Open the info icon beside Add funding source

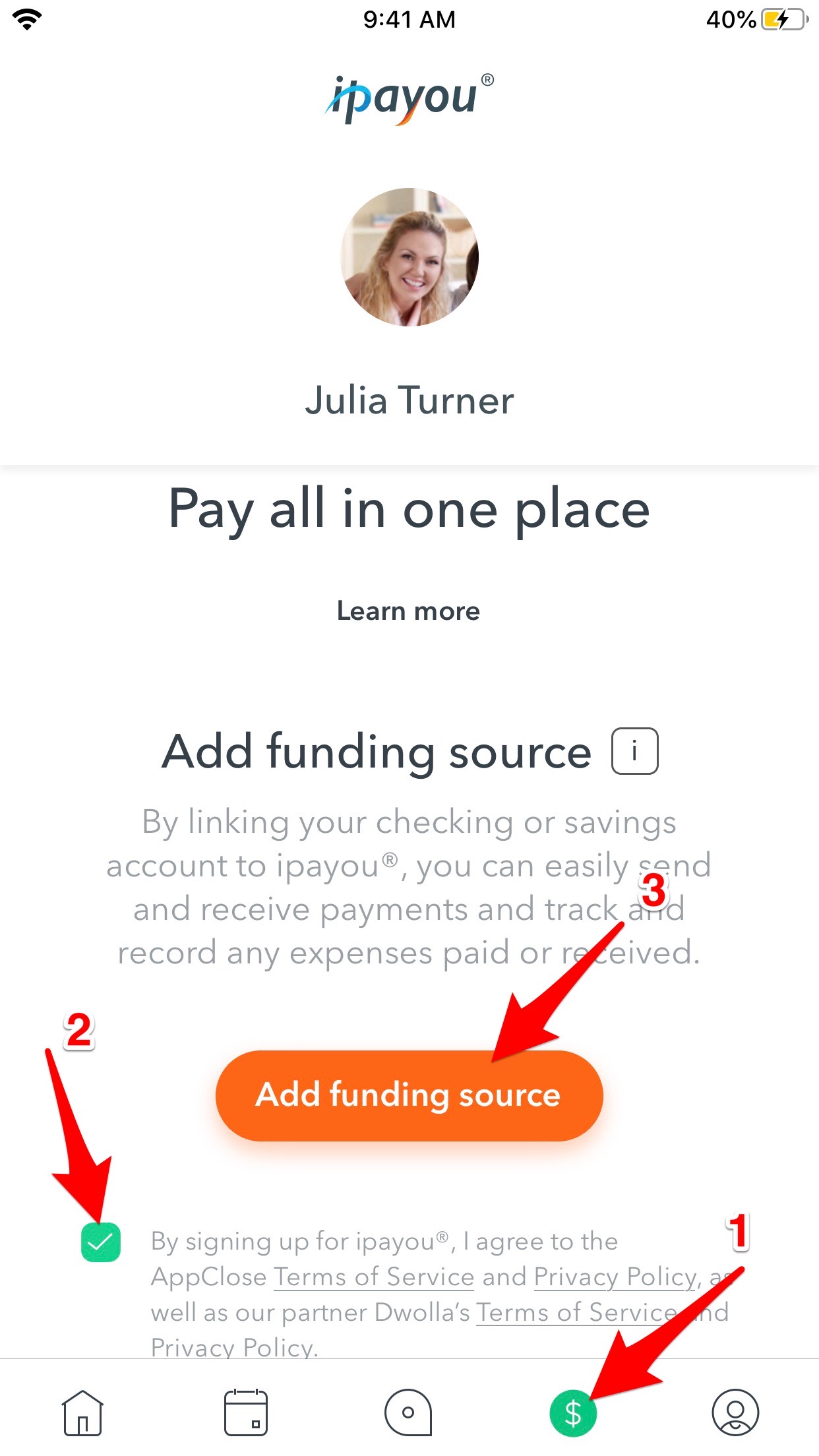634,751
